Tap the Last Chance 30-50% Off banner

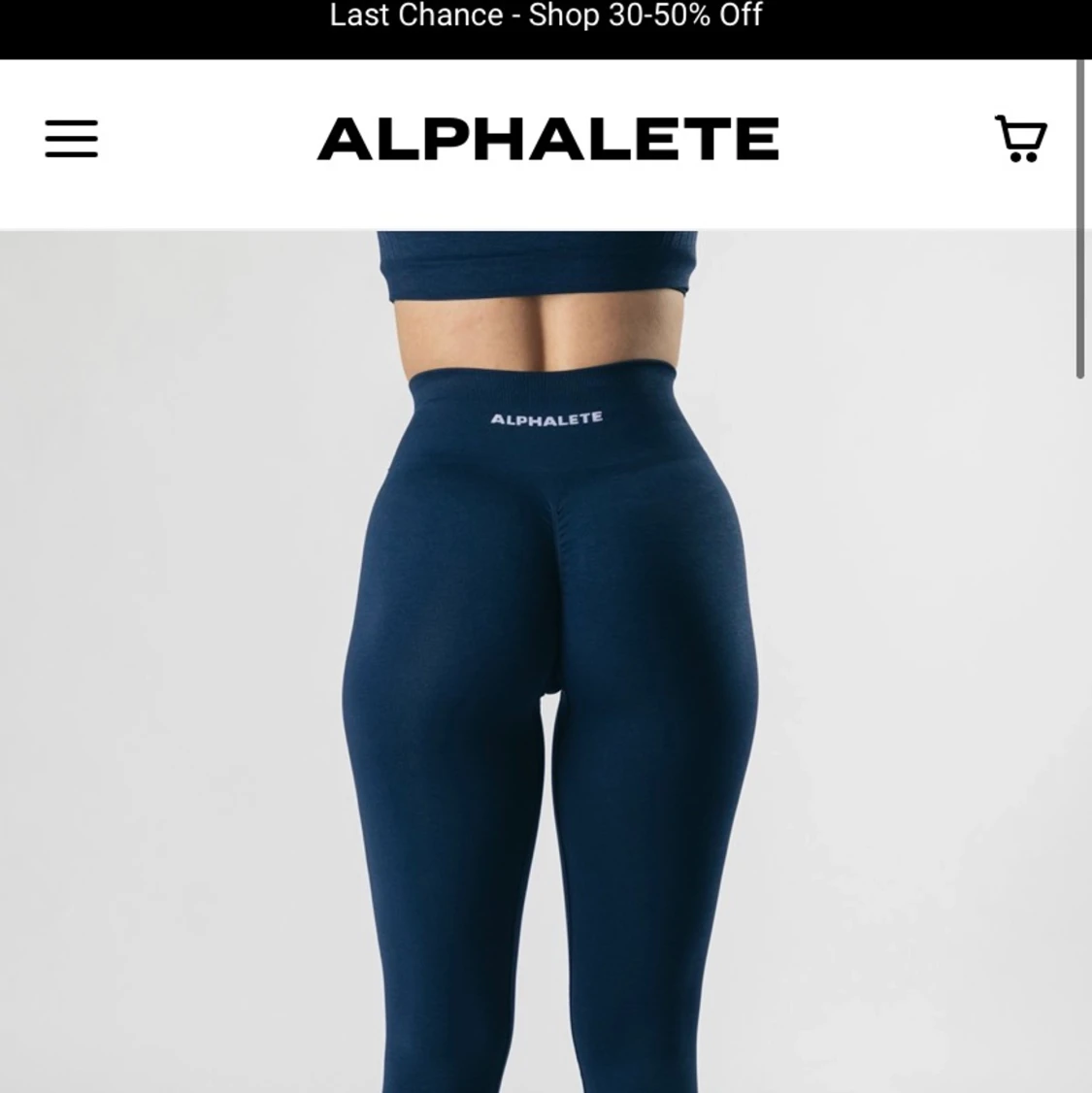tap(546, 17)
